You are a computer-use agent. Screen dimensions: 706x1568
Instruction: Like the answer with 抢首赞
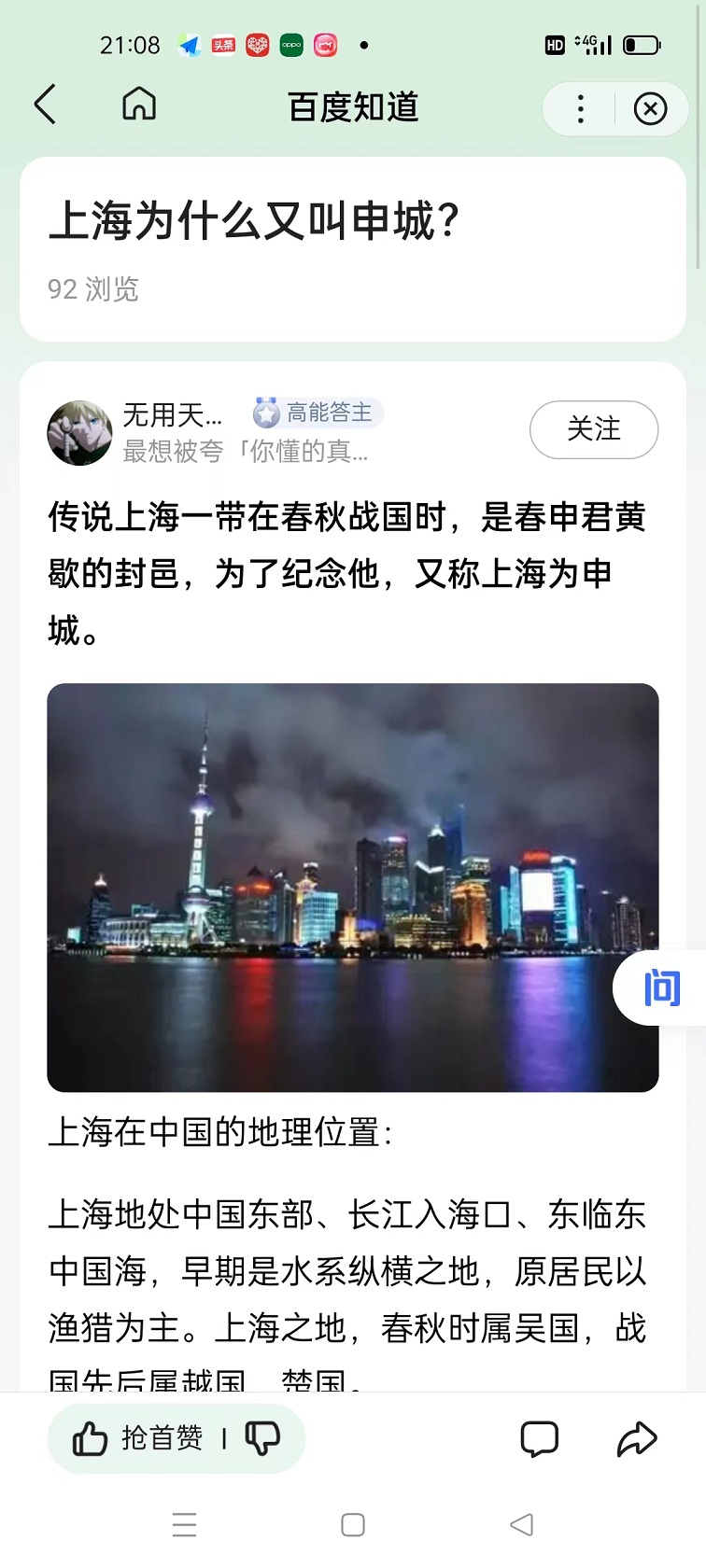(137, 1438)
